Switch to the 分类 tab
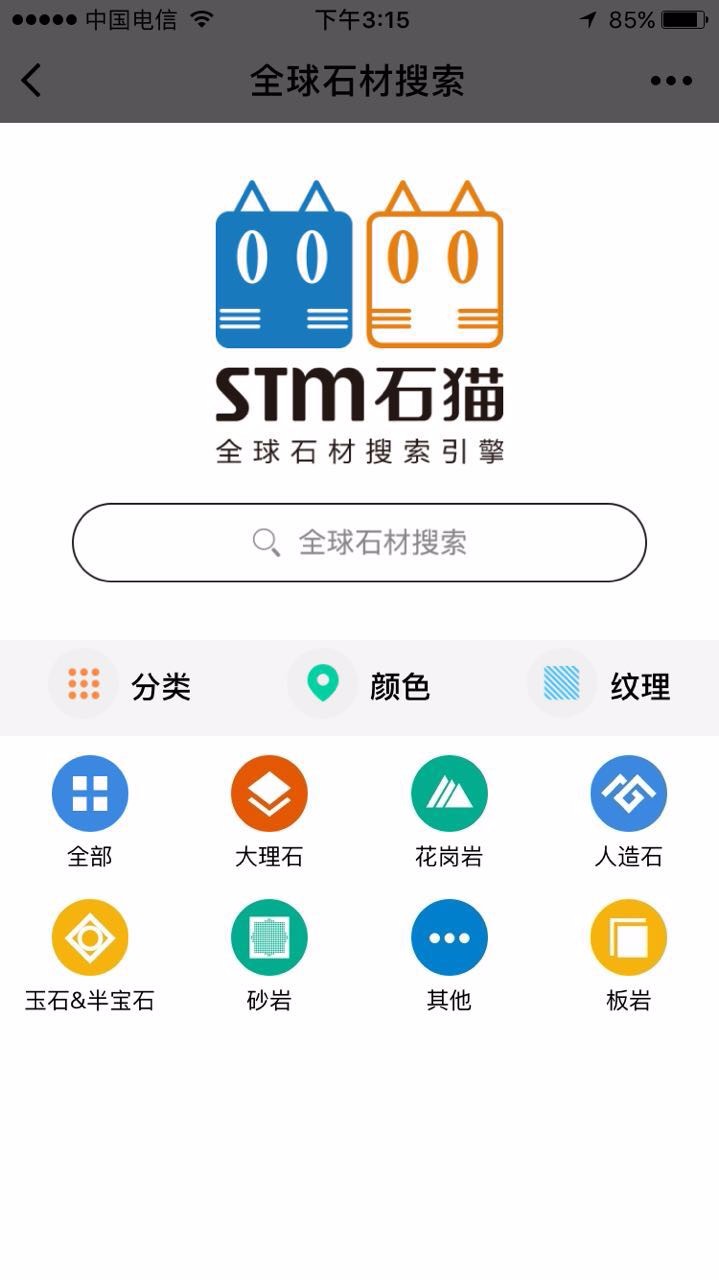This screenshot has height=1280, width=719. (120, 686)
